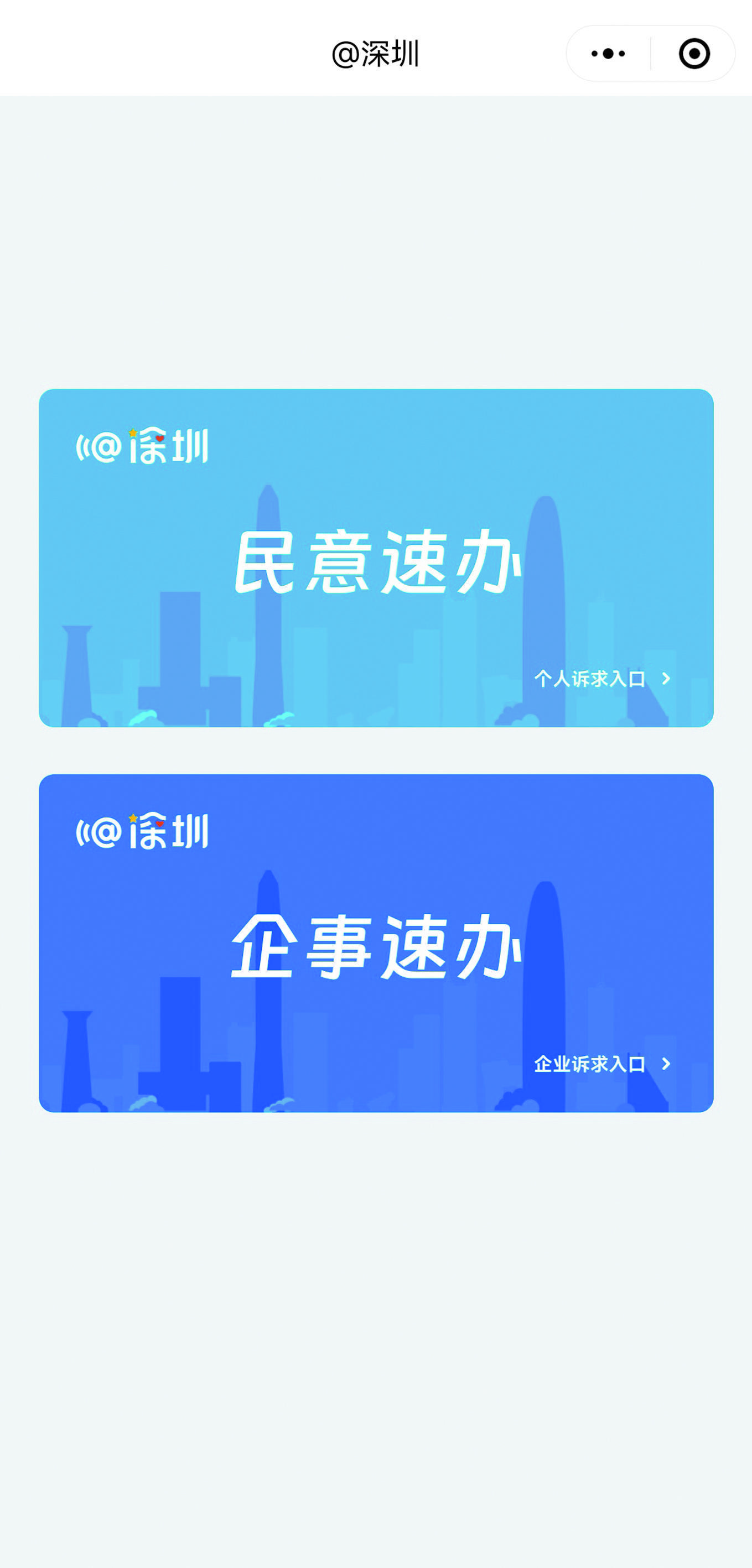Open the 民意速办 personal requests card
The width and height of the screenshot is (752, 1568).
pyautogui.click(x=376, y=558)
